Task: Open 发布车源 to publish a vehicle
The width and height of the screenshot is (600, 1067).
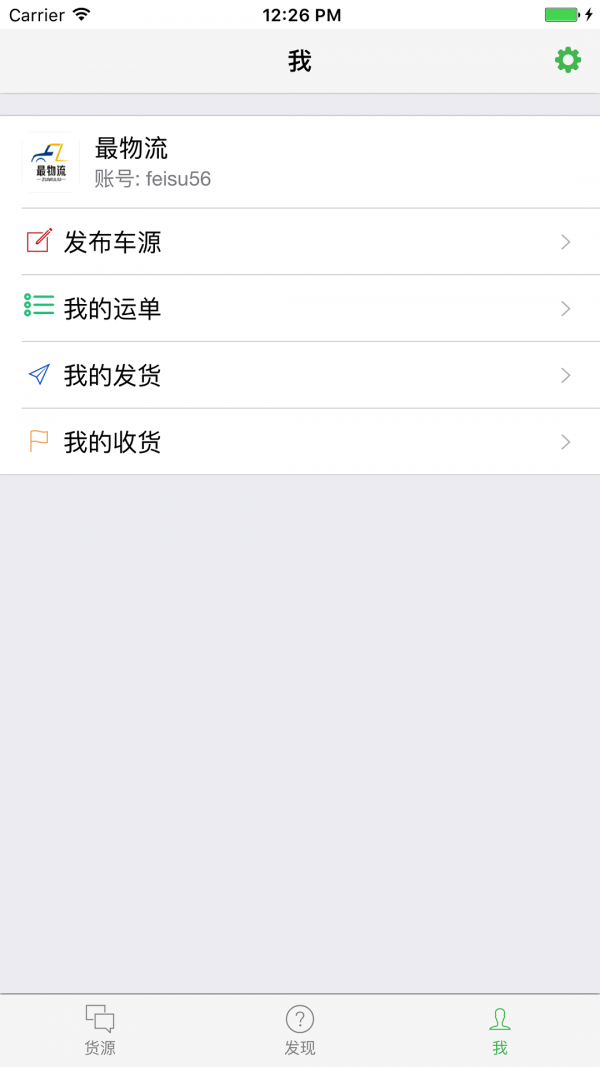Action: pos(300,242)
